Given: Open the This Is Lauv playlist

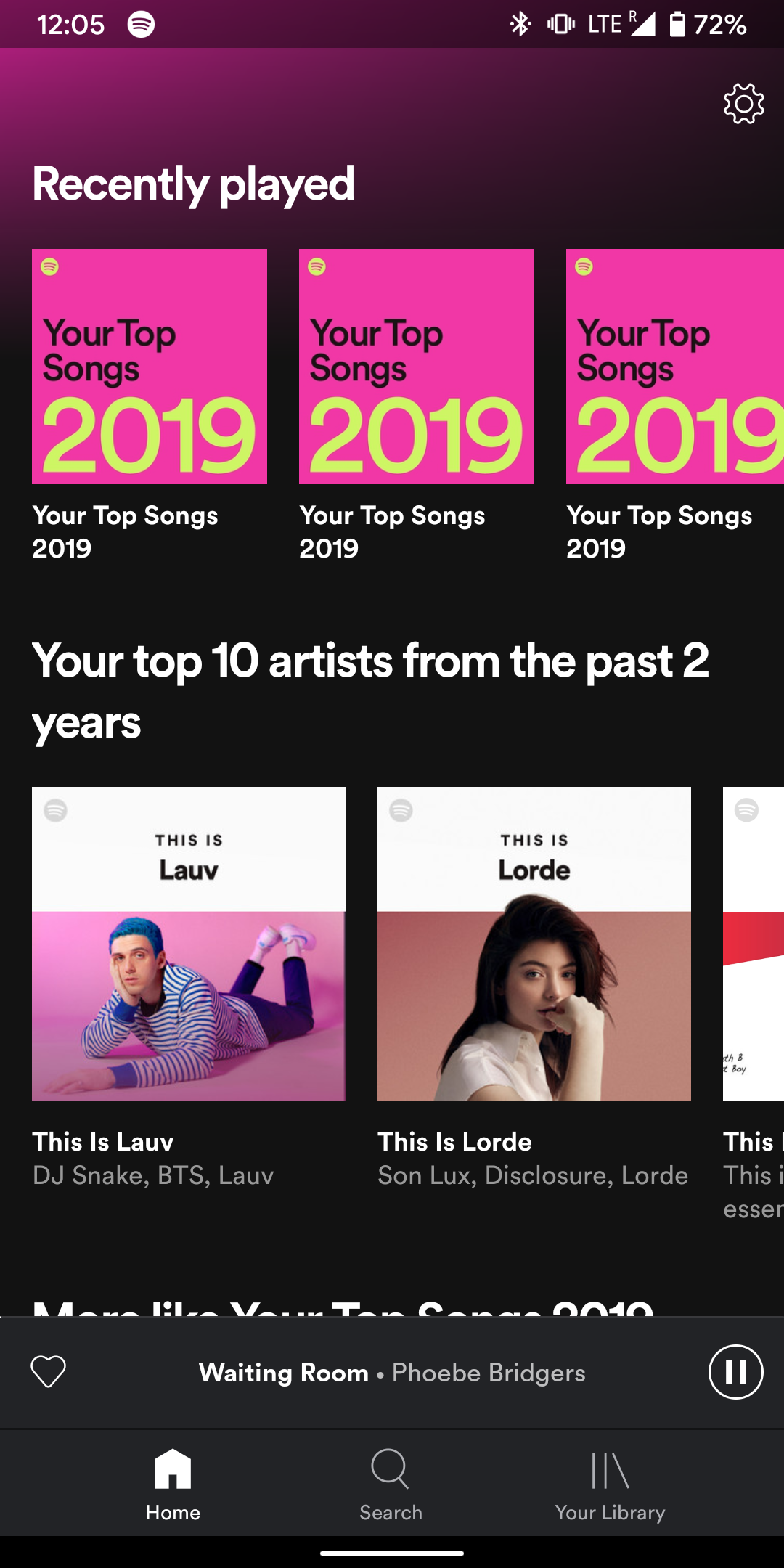Looking at the screenshot, I should tap(189, 944).
